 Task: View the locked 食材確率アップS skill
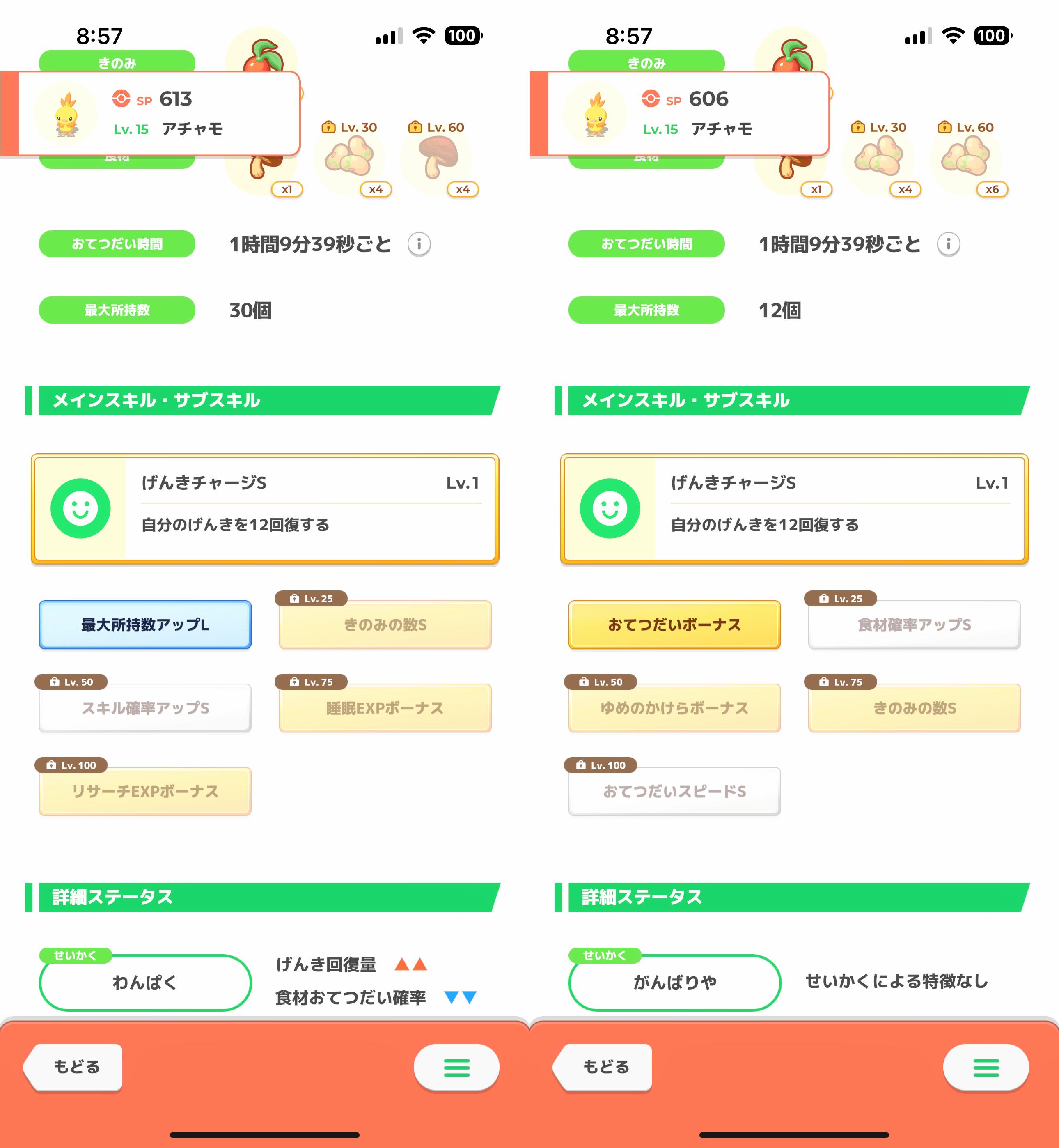[x=915, y=625]
